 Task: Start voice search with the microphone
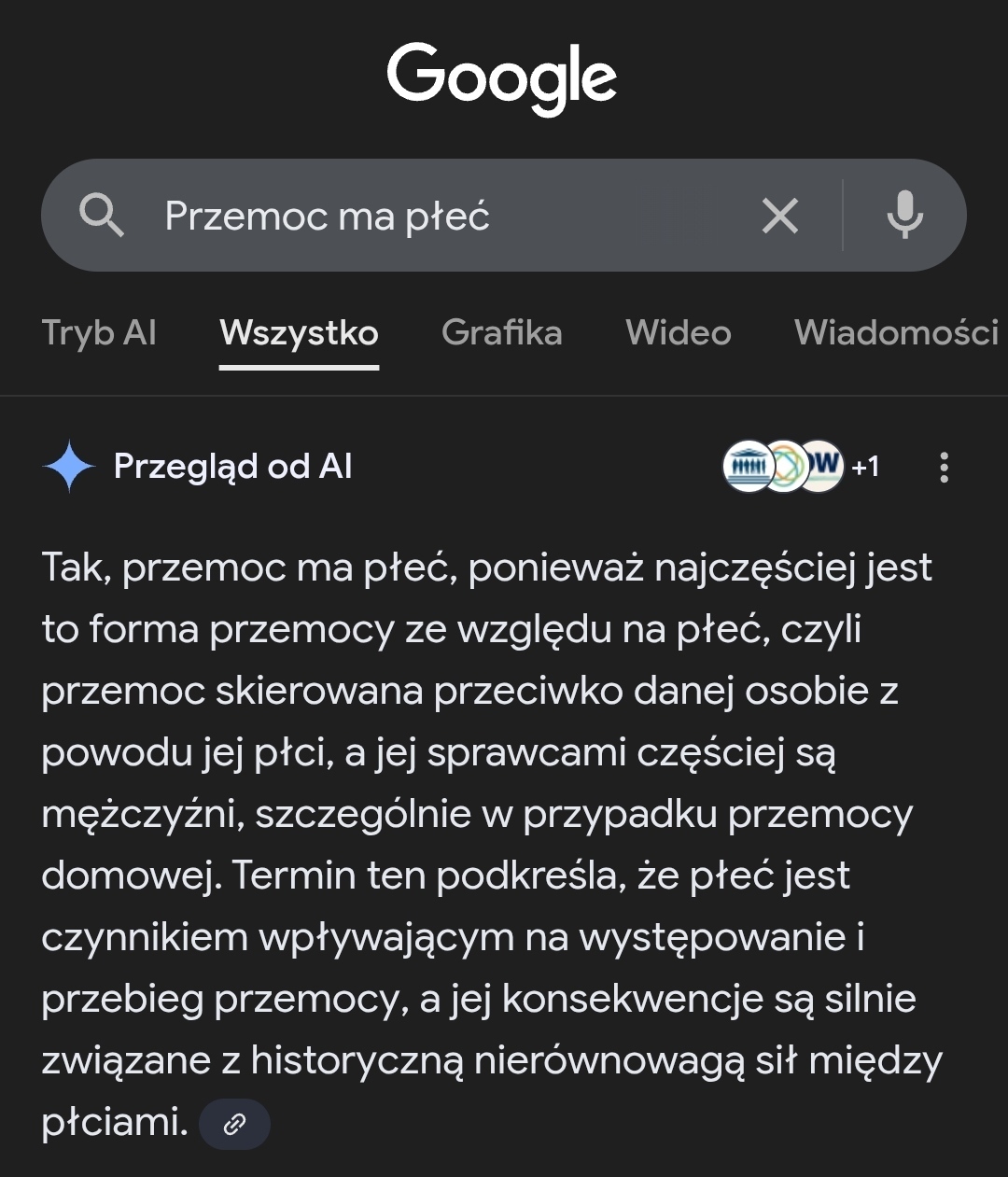point(904,217)
